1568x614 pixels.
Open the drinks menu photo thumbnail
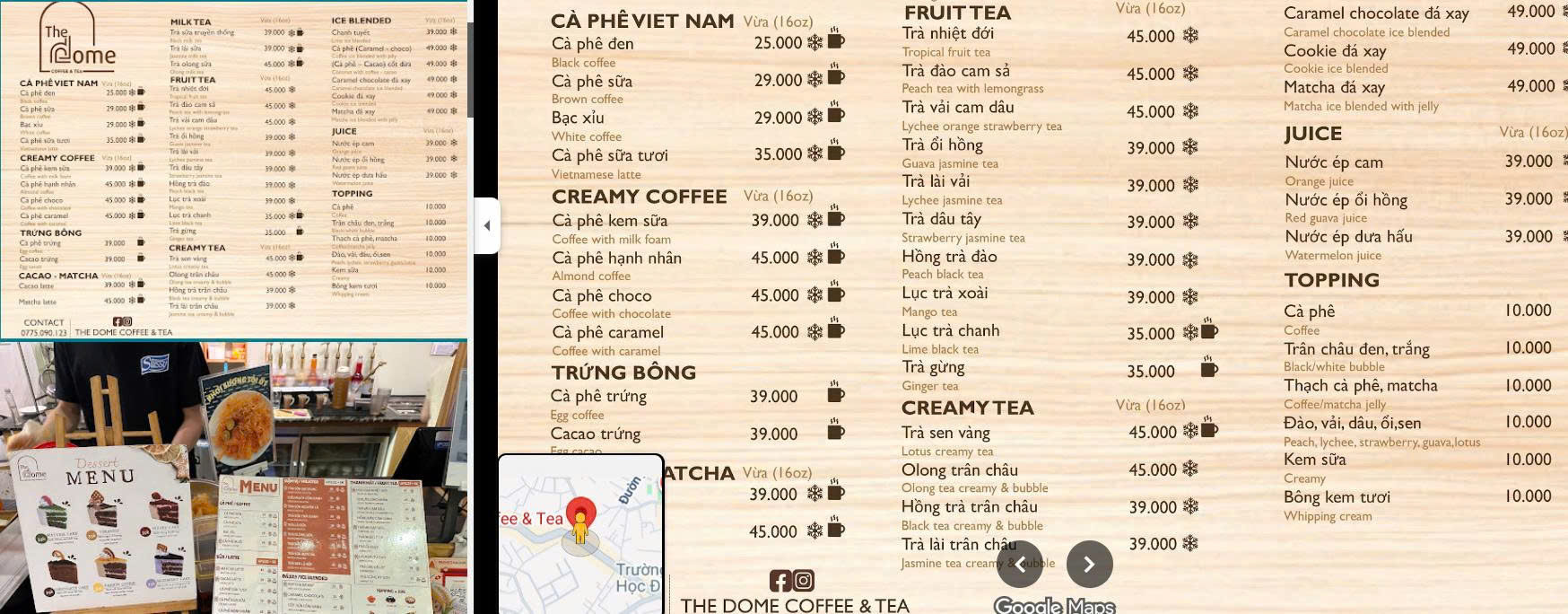pos(233,169)
